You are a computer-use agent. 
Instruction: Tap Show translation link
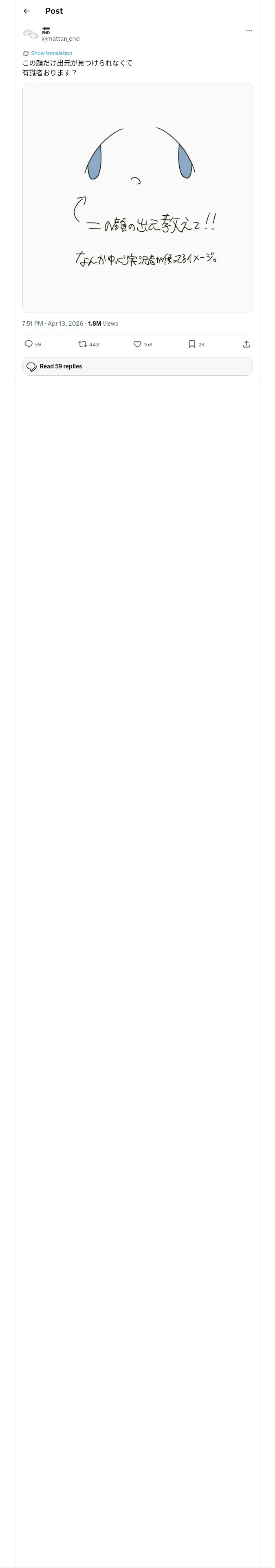(x=51, y=54)
